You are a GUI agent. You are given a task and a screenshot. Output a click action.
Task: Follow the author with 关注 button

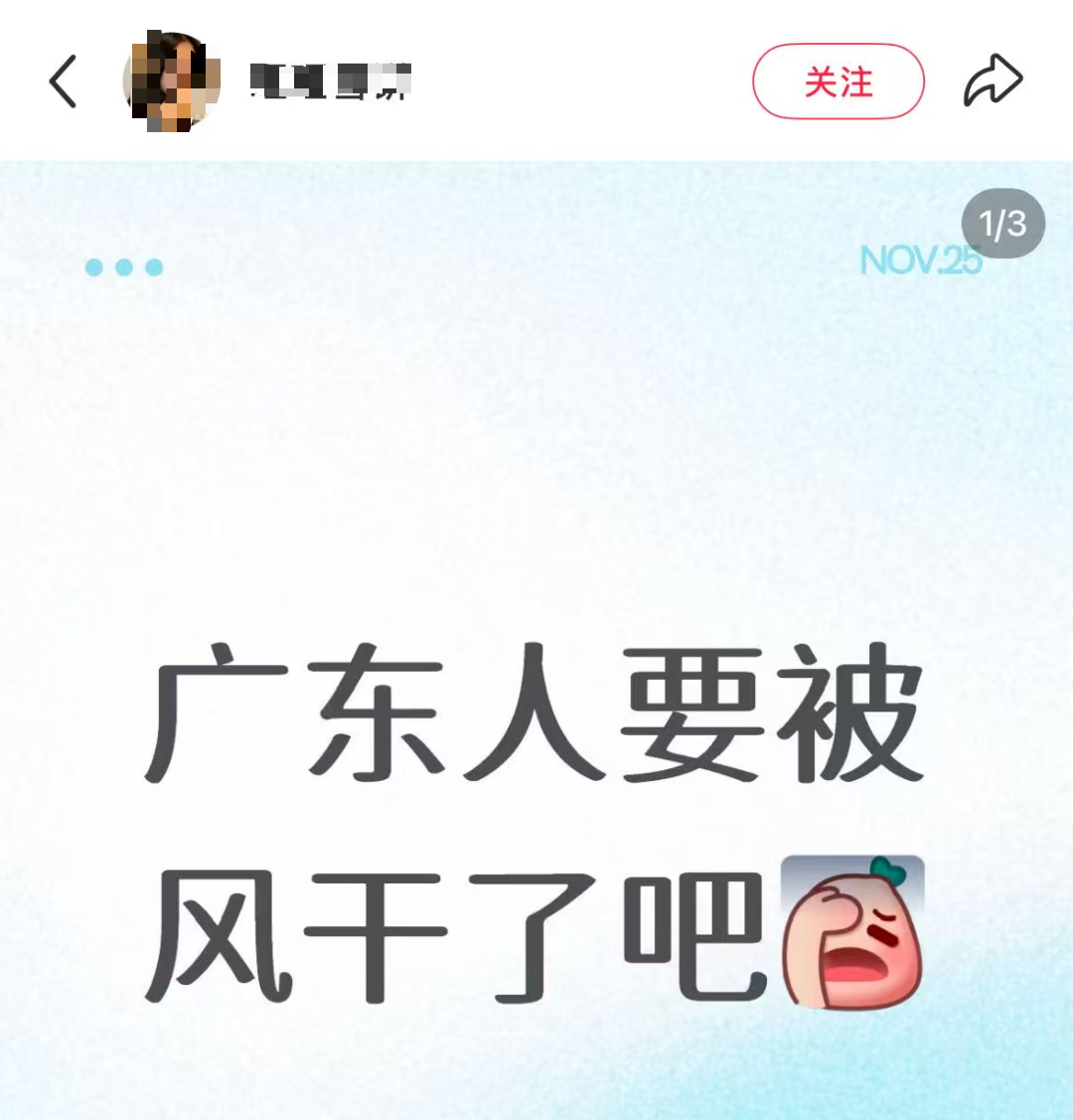click(838, 81)
